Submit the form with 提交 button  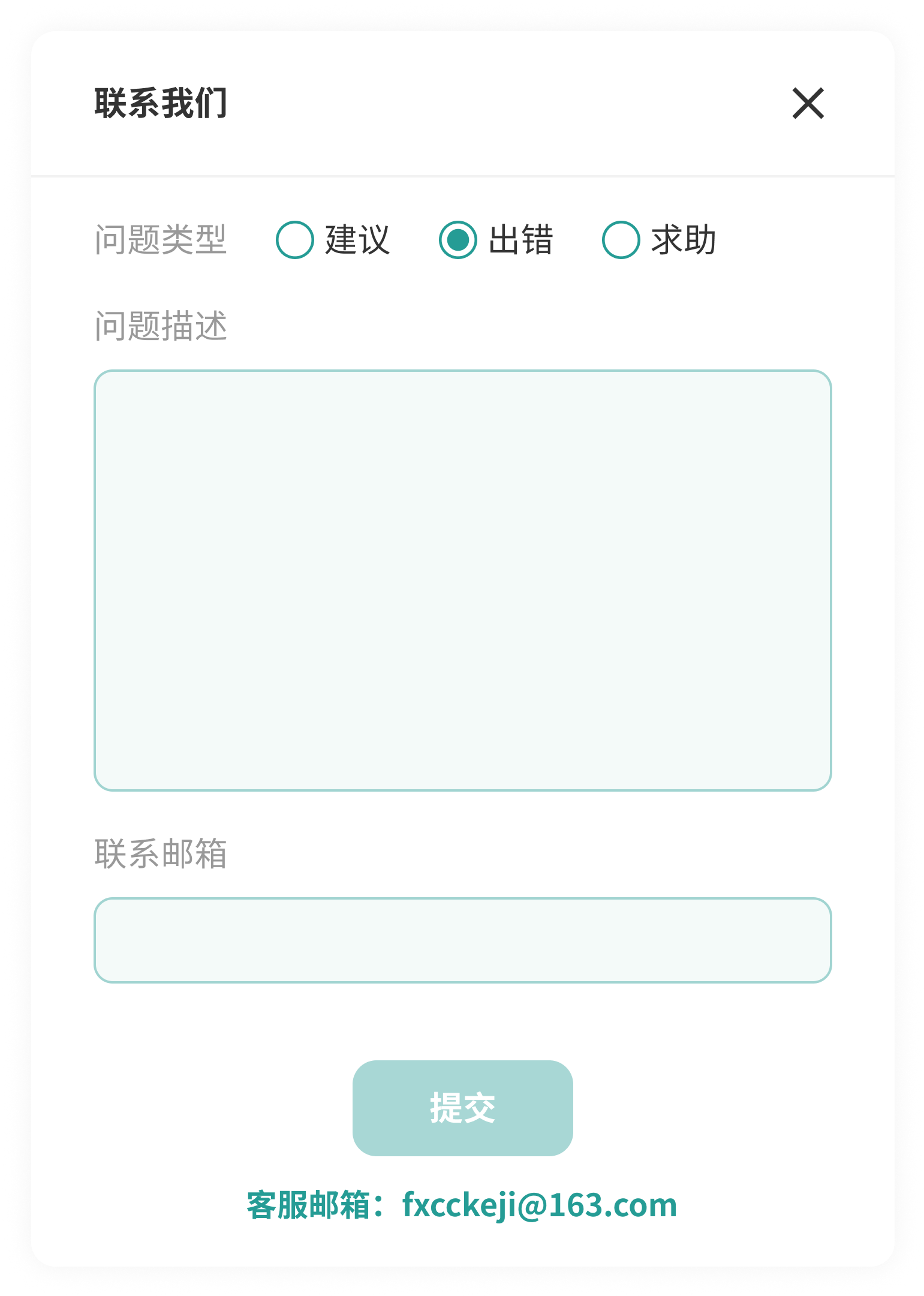462,1108
